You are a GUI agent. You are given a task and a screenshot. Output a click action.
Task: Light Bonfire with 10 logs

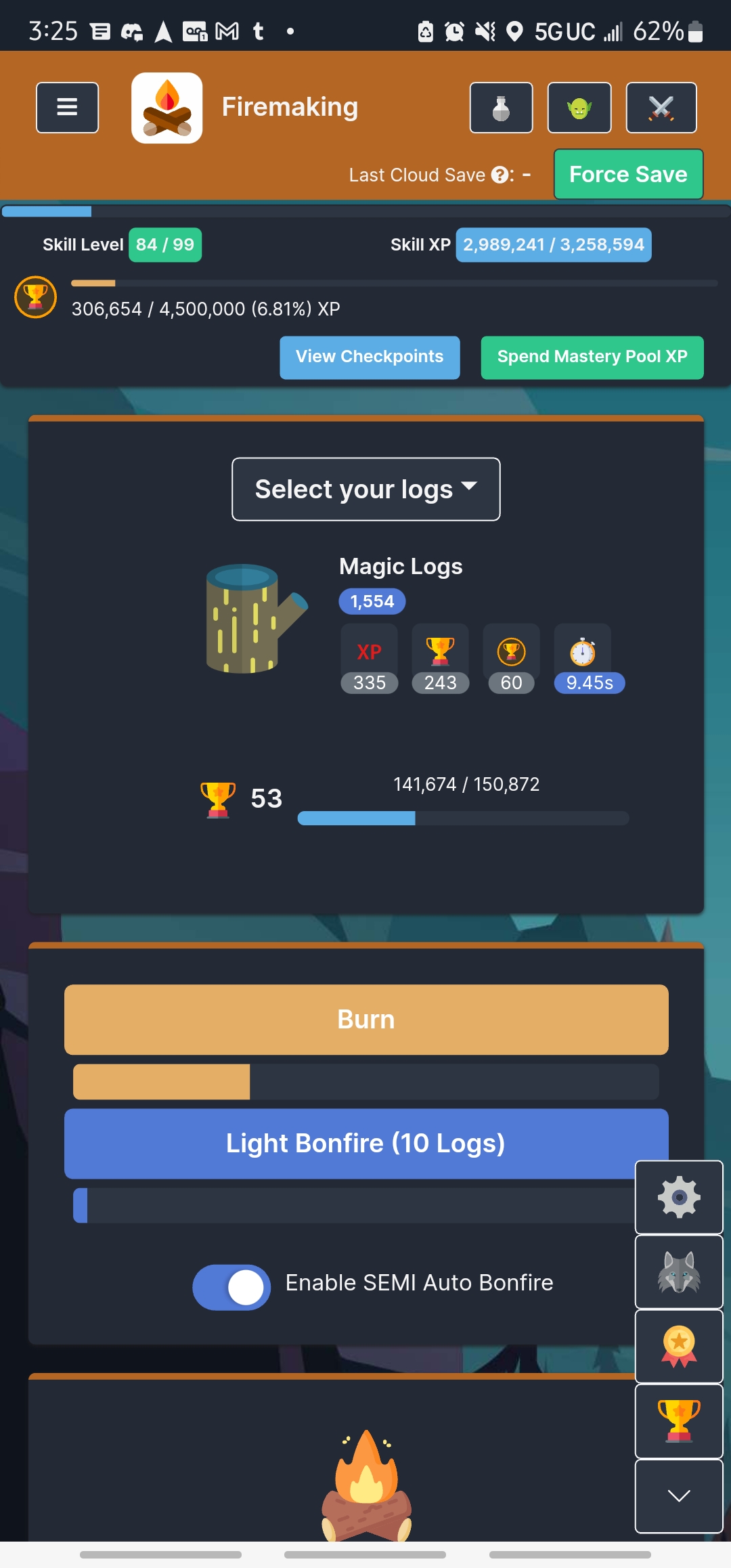(x=365, y=1143)
